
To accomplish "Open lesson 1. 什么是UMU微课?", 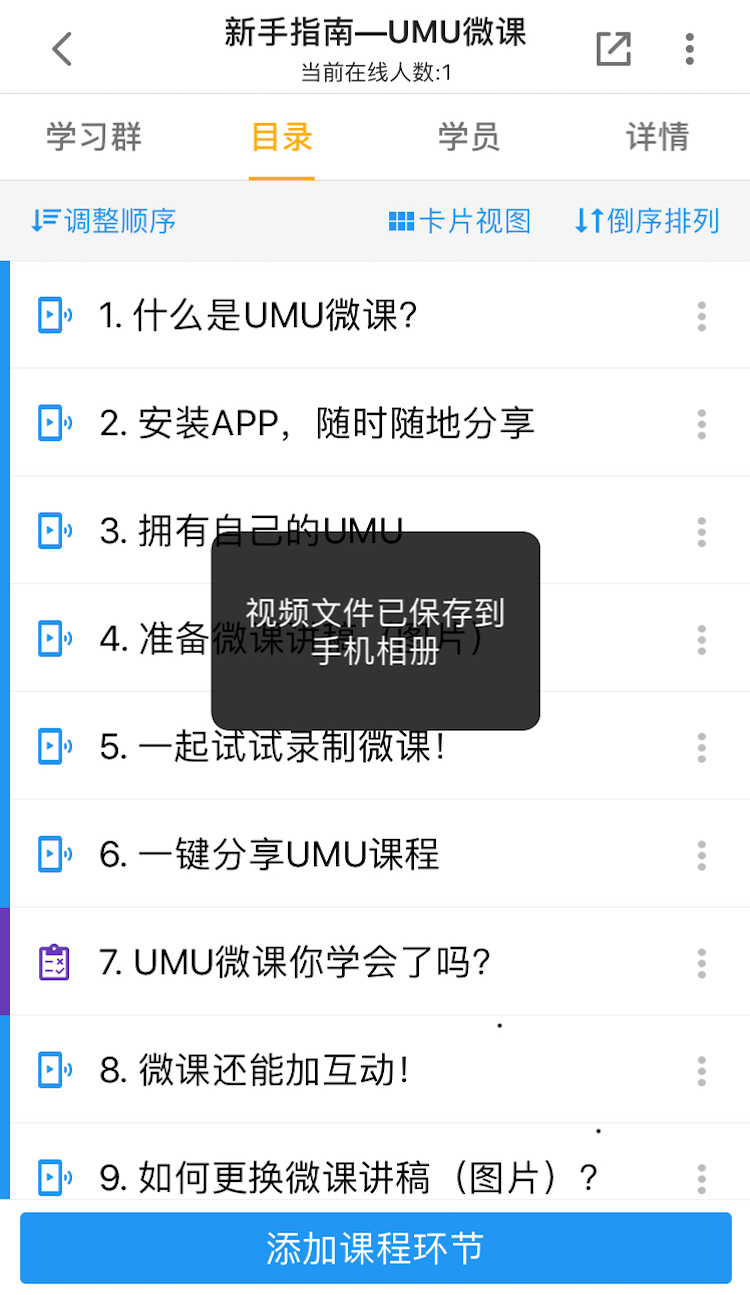I will click(x=258, y=316).
